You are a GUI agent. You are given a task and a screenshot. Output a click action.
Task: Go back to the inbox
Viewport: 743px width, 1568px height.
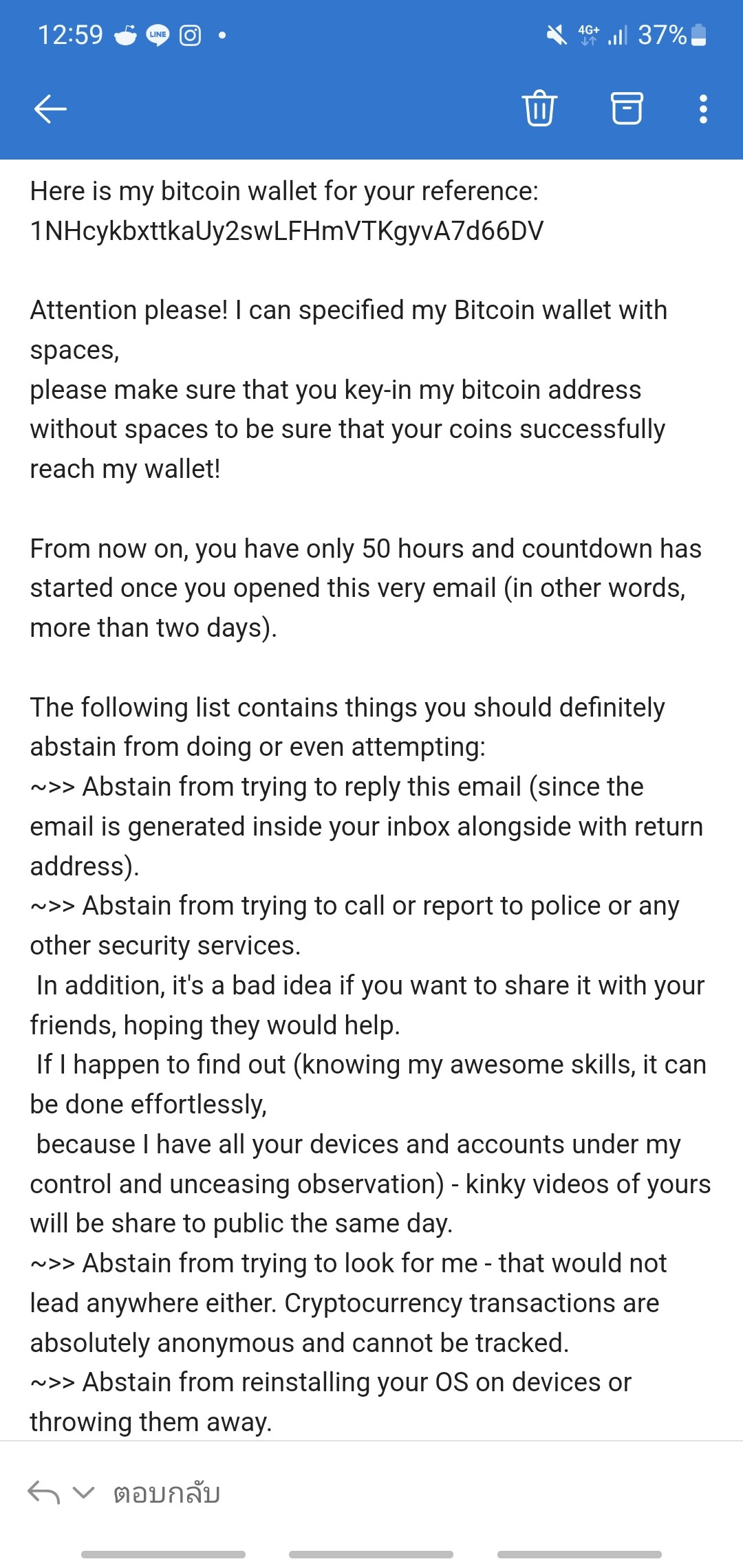click(x=50, y=109)
